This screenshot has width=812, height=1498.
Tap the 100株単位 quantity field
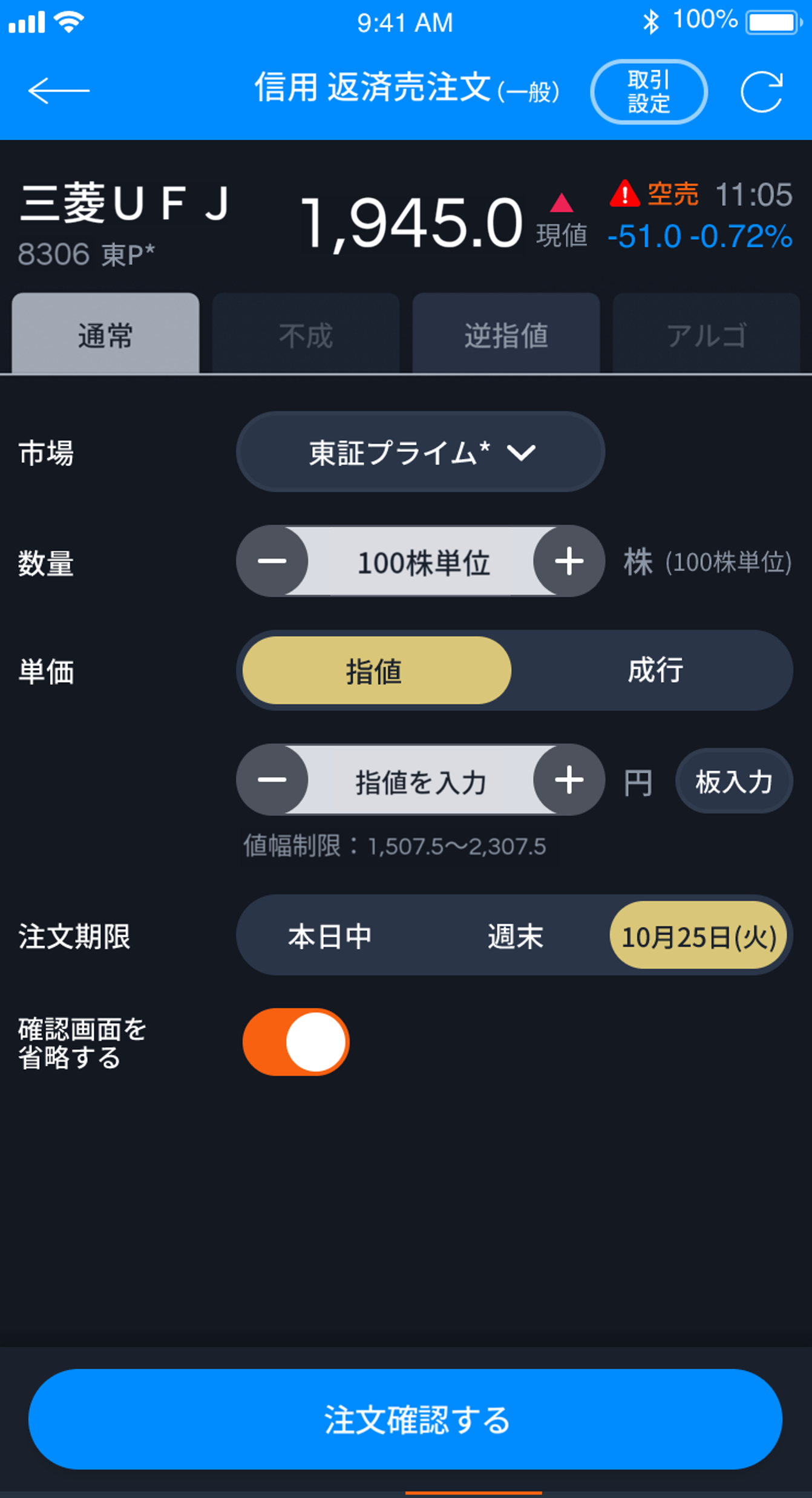tap(422, 562)
